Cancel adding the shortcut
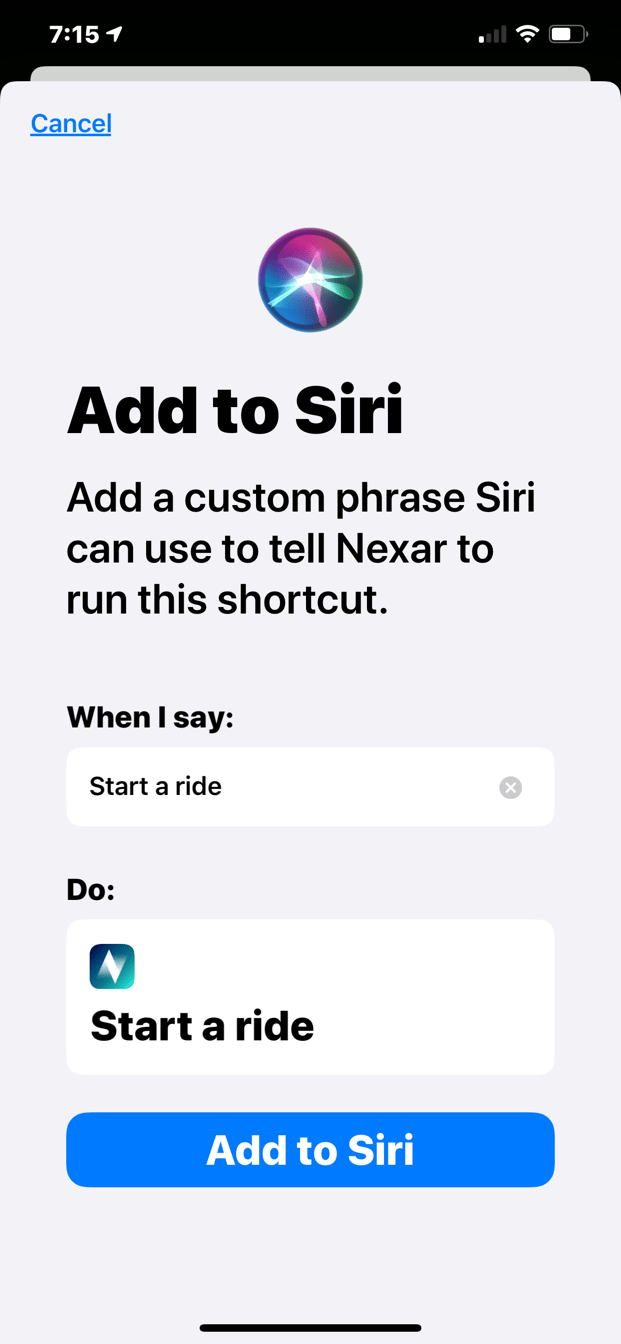Viewport: 621px width, 1344px height. click(x=71, y=123)
